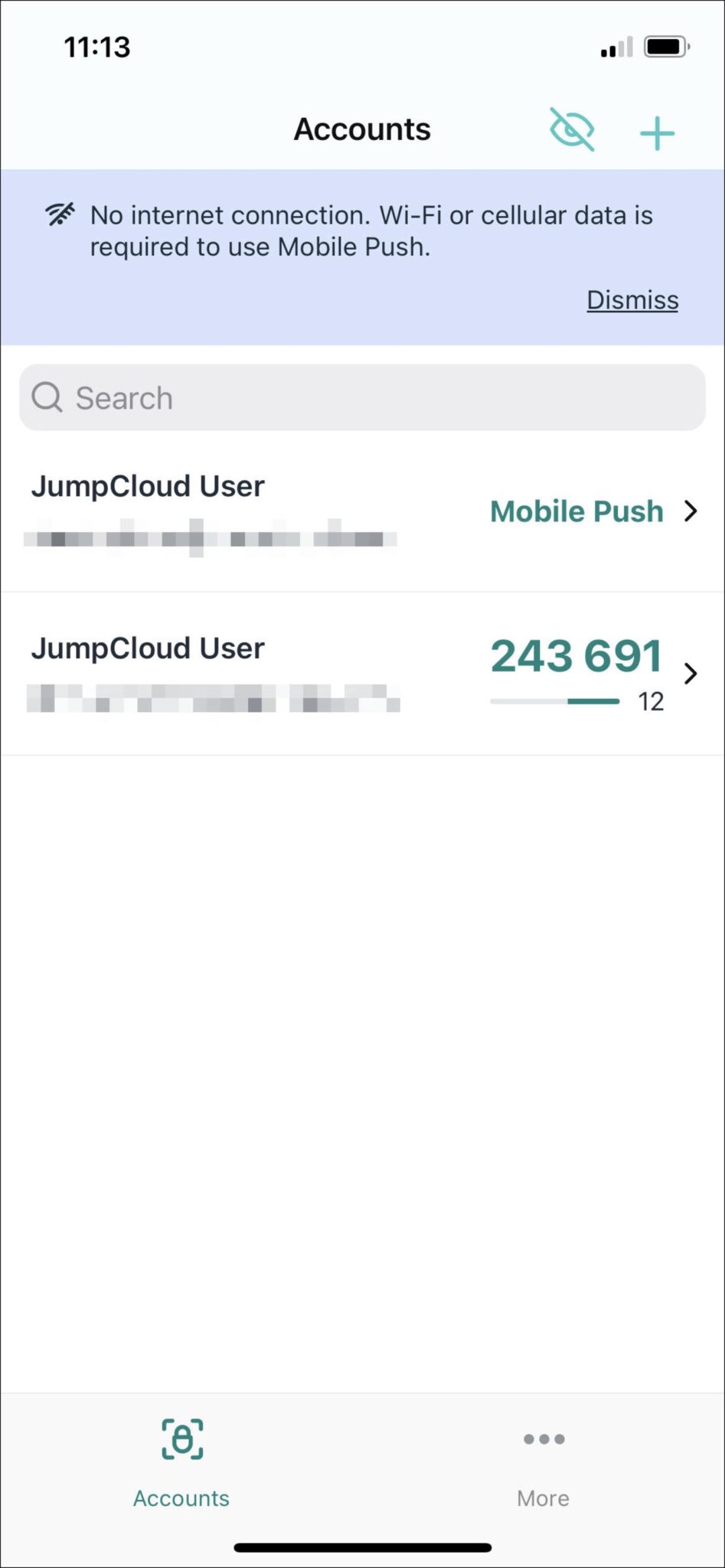Expand the Mobile Push account details
725x1568 pixels.
(x=691, y=511)
